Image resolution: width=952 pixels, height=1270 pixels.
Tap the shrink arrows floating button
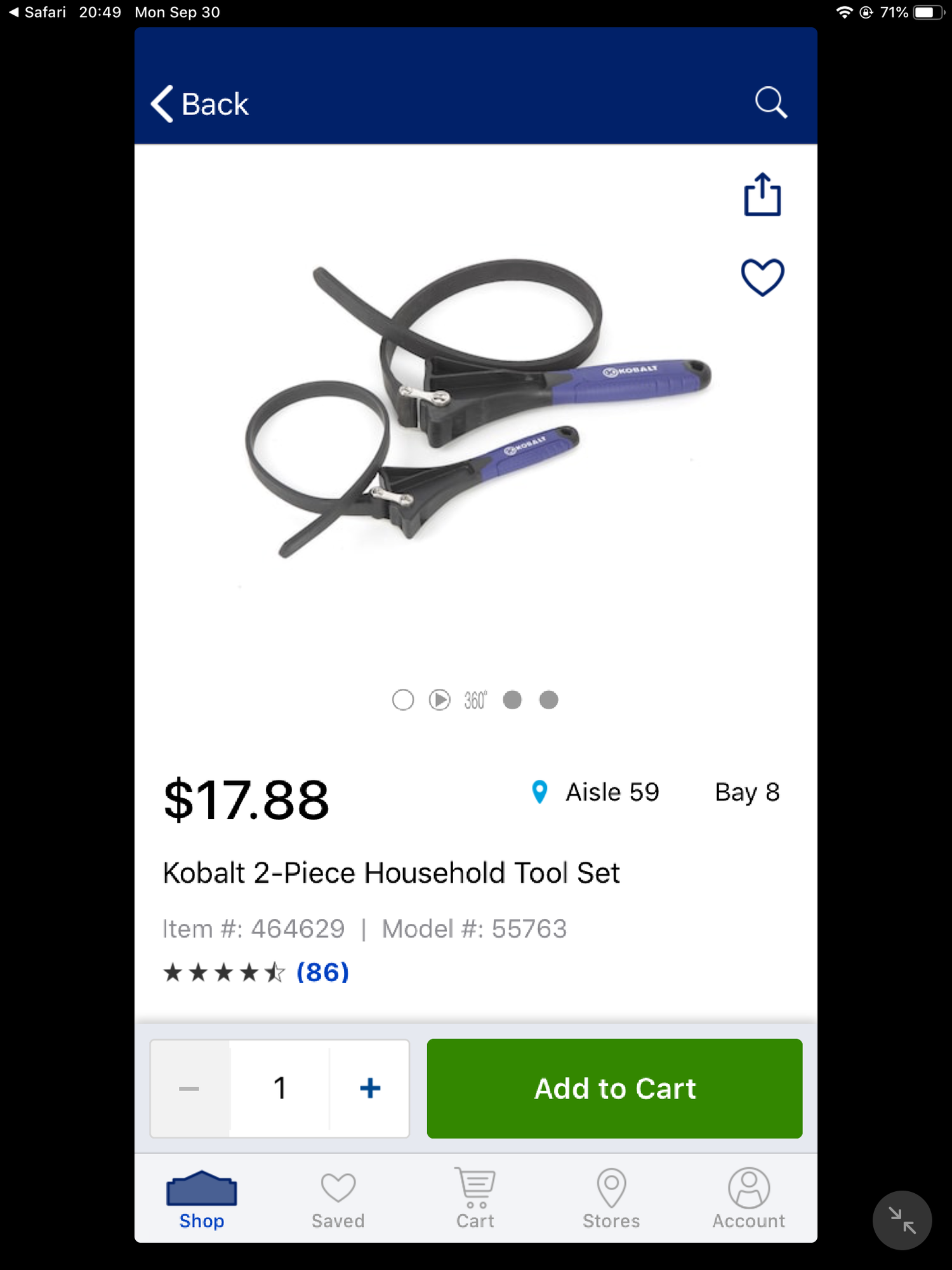pyautogui.click(x=902, y=1220)
